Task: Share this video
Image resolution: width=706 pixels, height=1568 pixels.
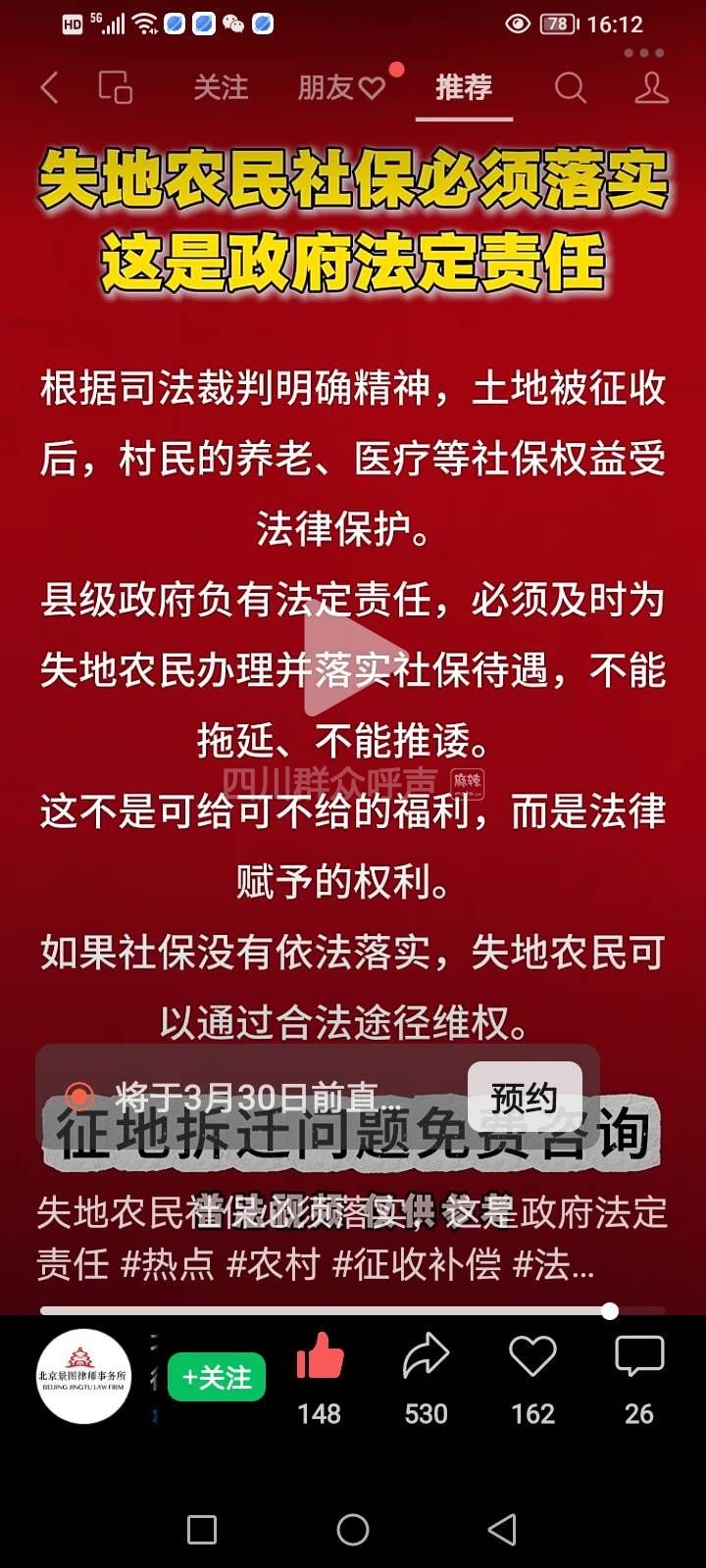Action: click(426, 1359)
